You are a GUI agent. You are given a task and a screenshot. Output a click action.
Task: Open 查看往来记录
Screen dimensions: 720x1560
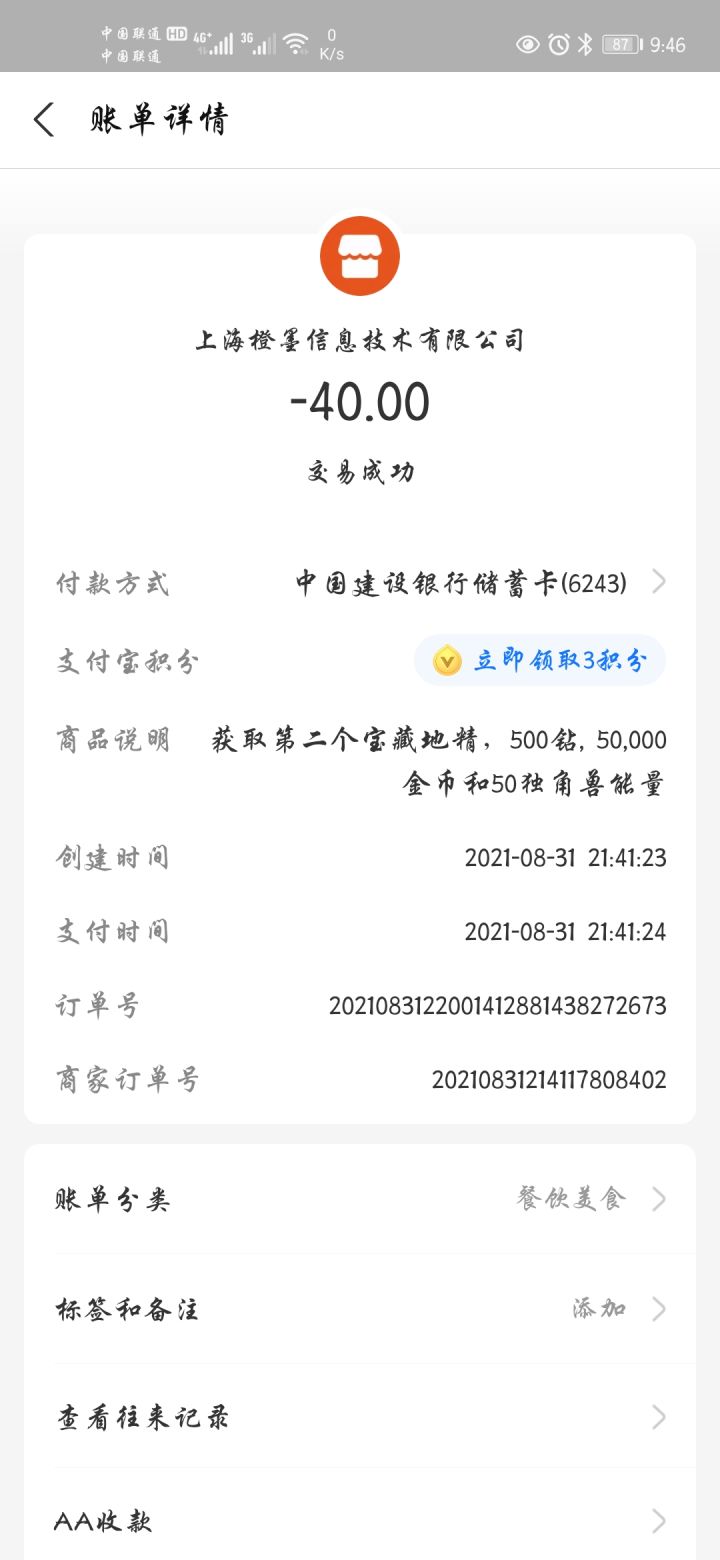tap(360, 1417)
